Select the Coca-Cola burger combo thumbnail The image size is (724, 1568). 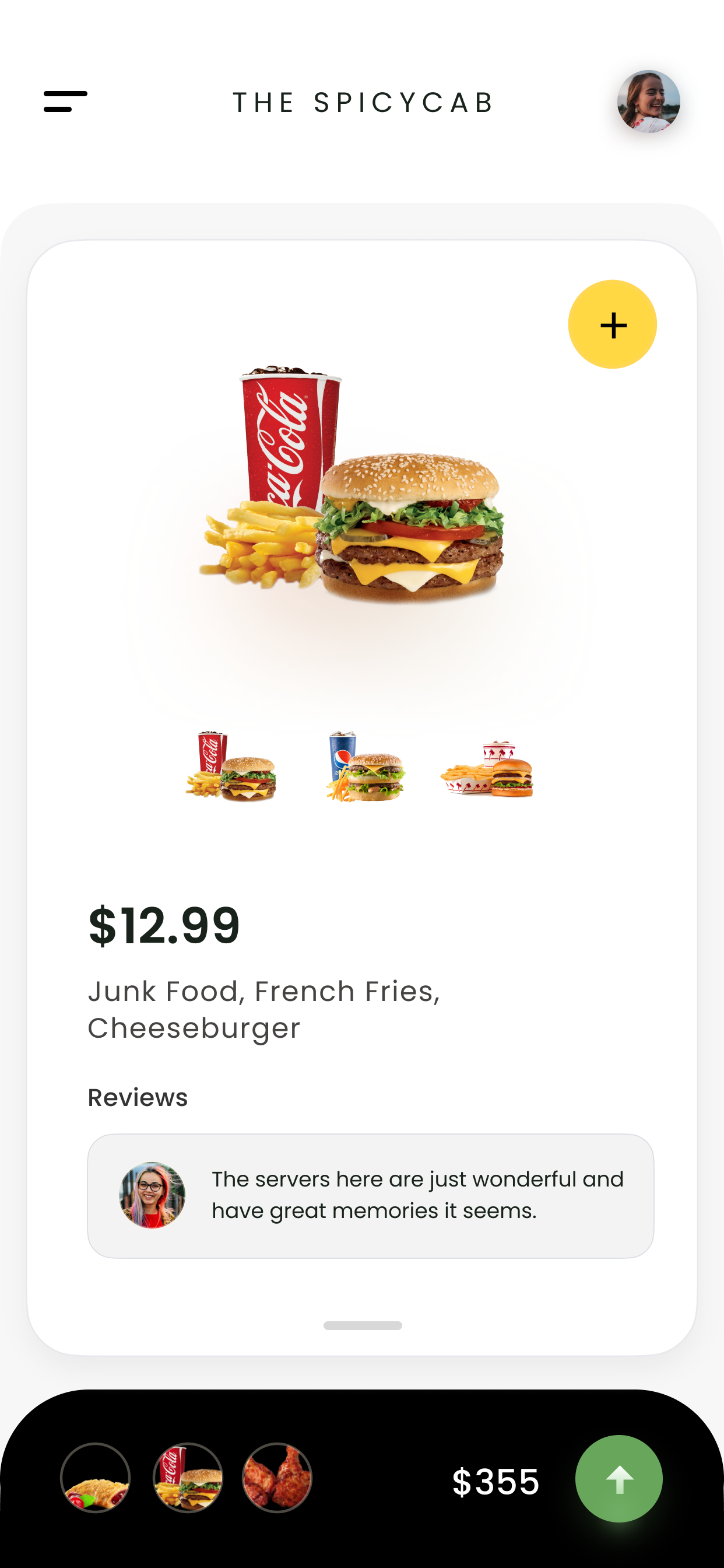tap(230, 766)
